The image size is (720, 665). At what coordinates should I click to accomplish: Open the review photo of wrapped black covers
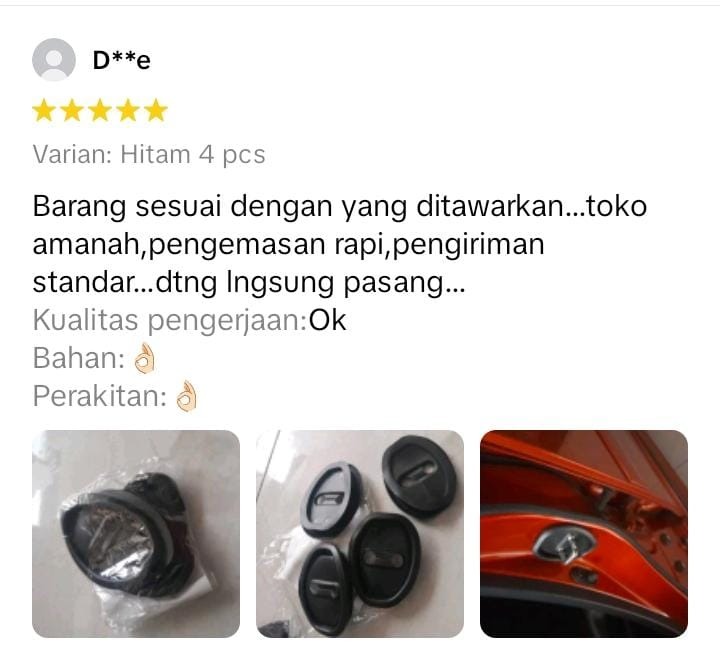[136, 533]
